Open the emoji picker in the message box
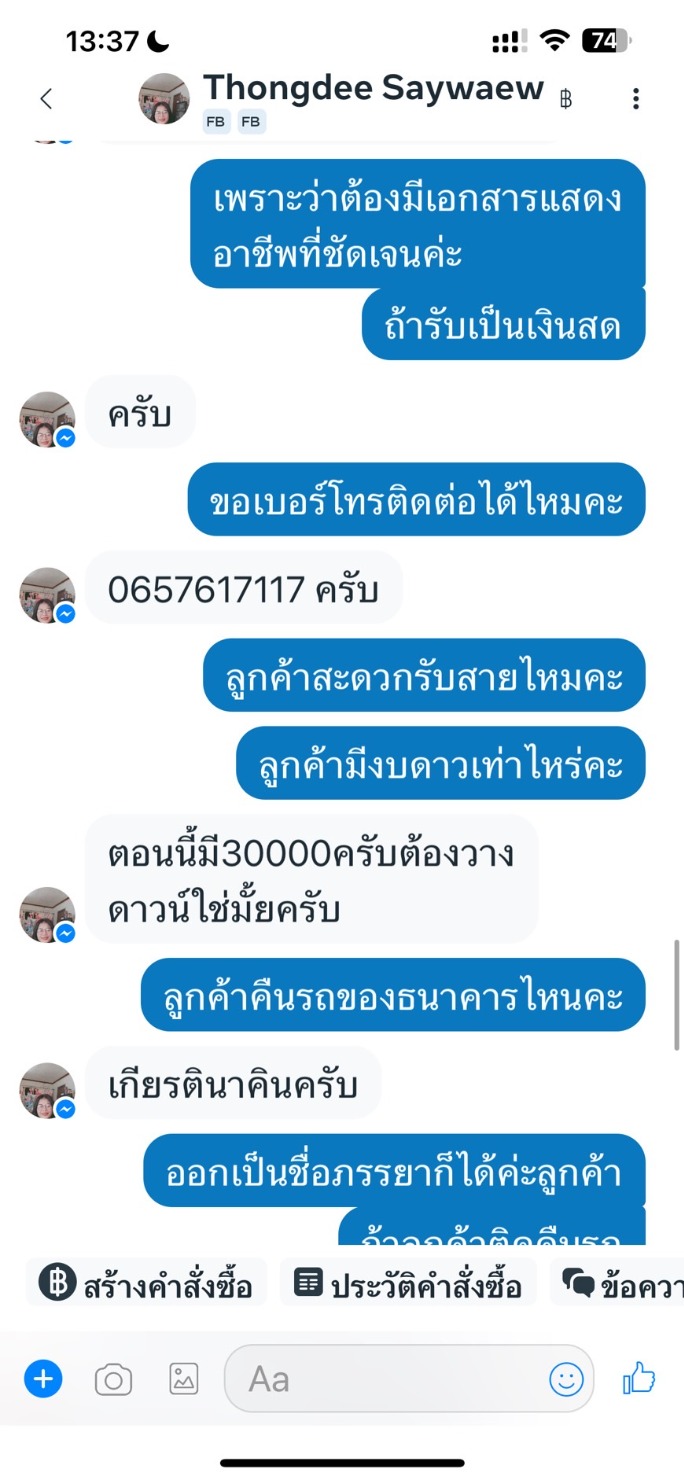 pos(566,1380)
